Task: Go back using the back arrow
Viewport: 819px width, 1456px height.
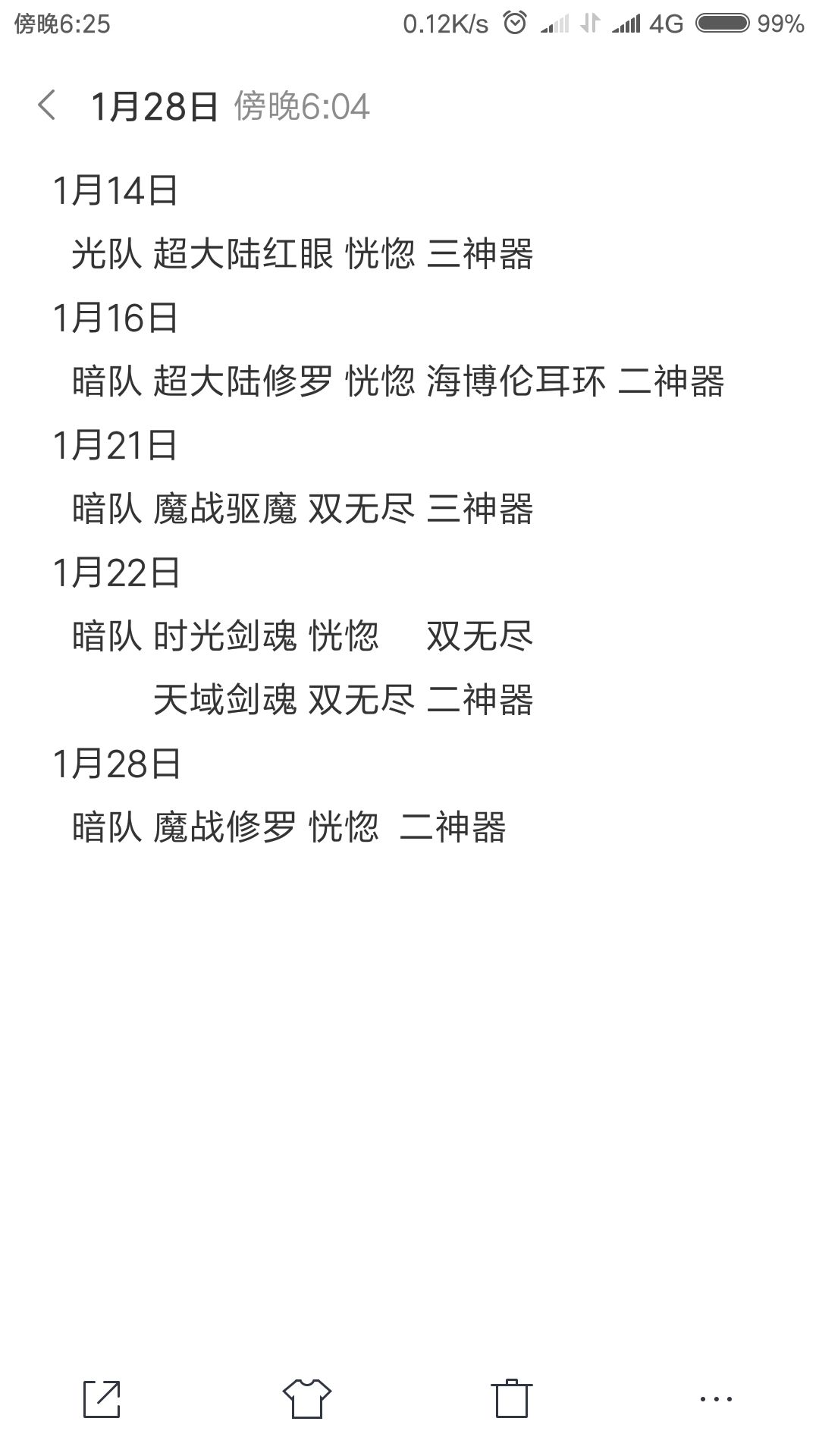Action: (48, 106)
